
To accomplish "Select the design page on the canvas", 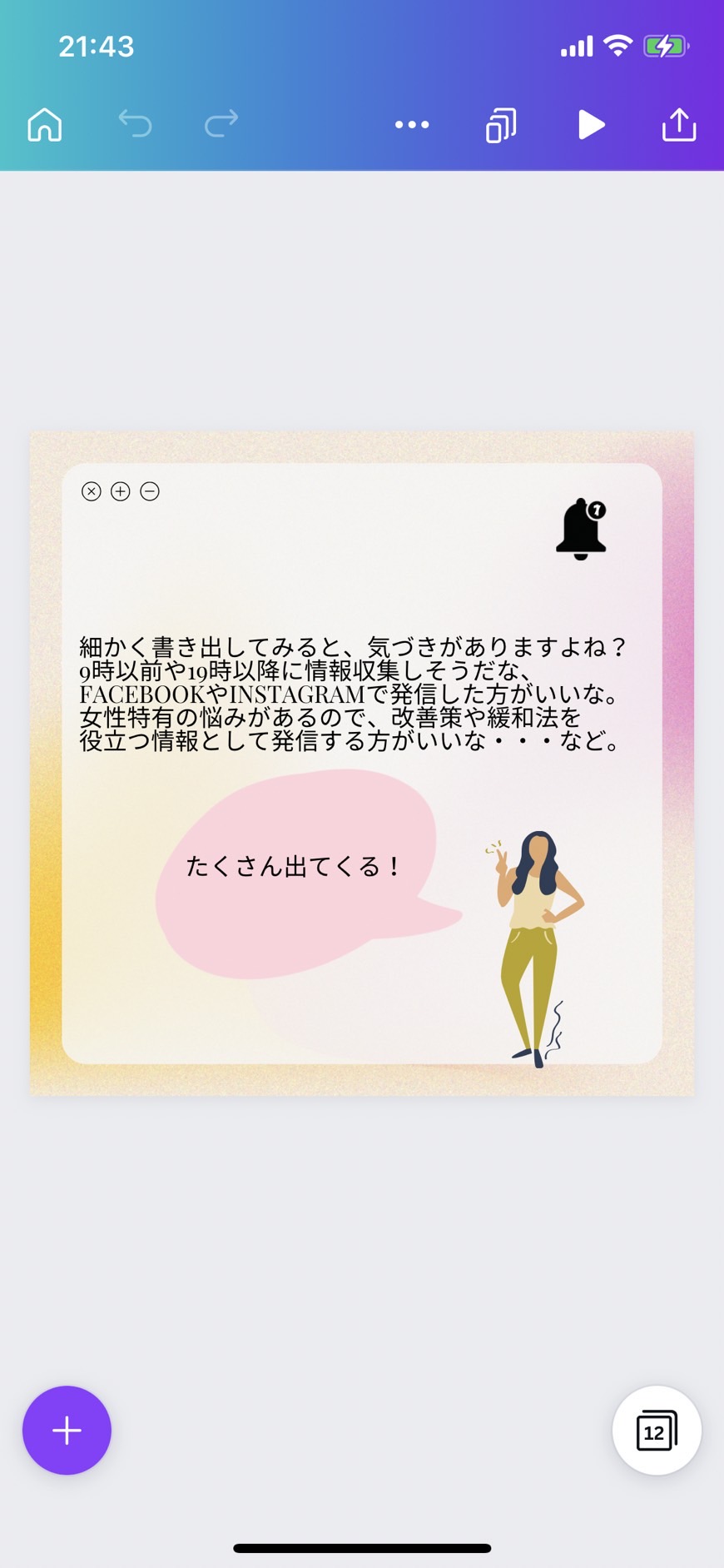I will tap(362, 763).
